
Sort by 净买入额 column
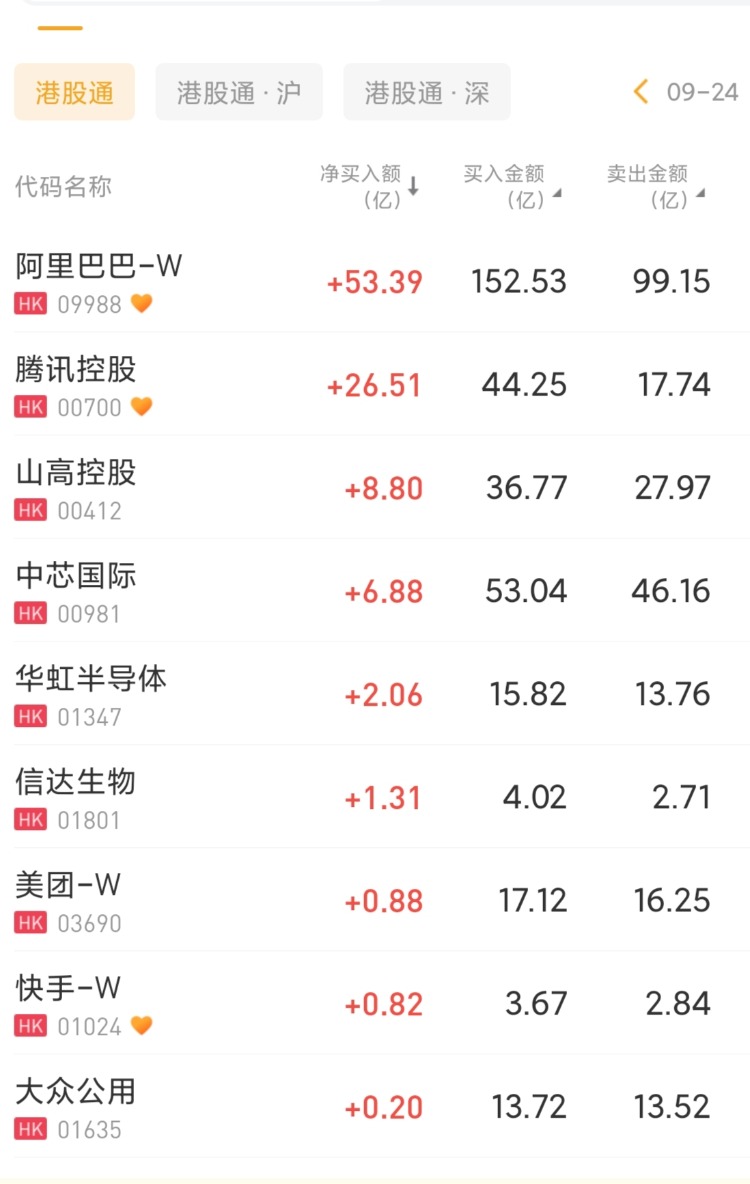[x=369, y=186]
